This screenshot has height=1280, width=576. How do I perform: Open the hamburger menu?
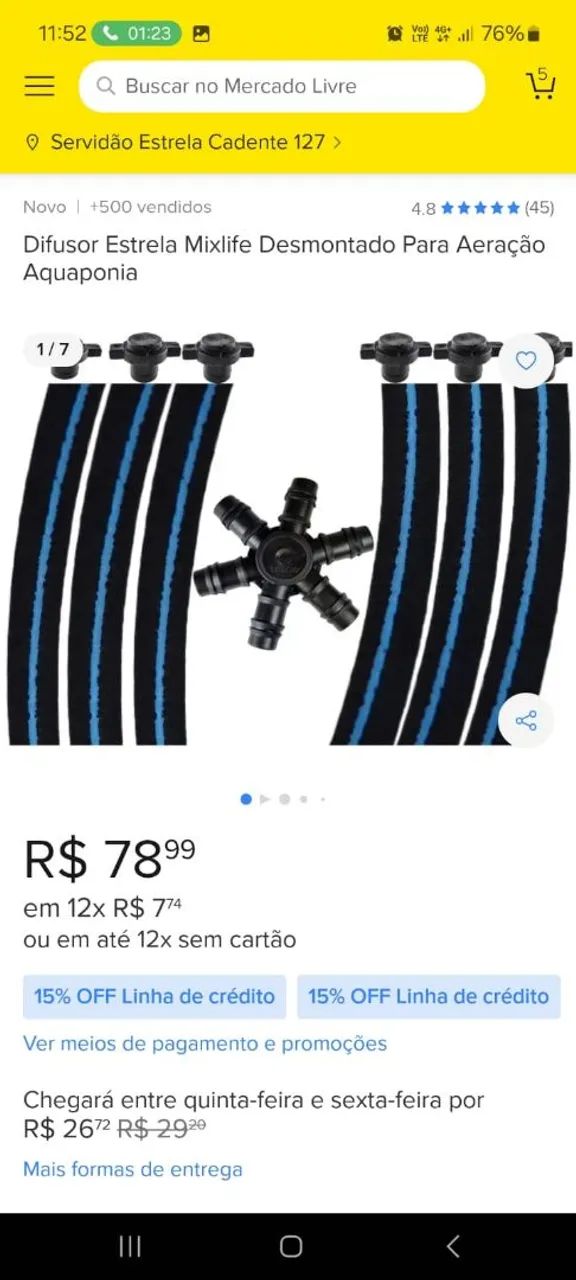click(40, 86)
